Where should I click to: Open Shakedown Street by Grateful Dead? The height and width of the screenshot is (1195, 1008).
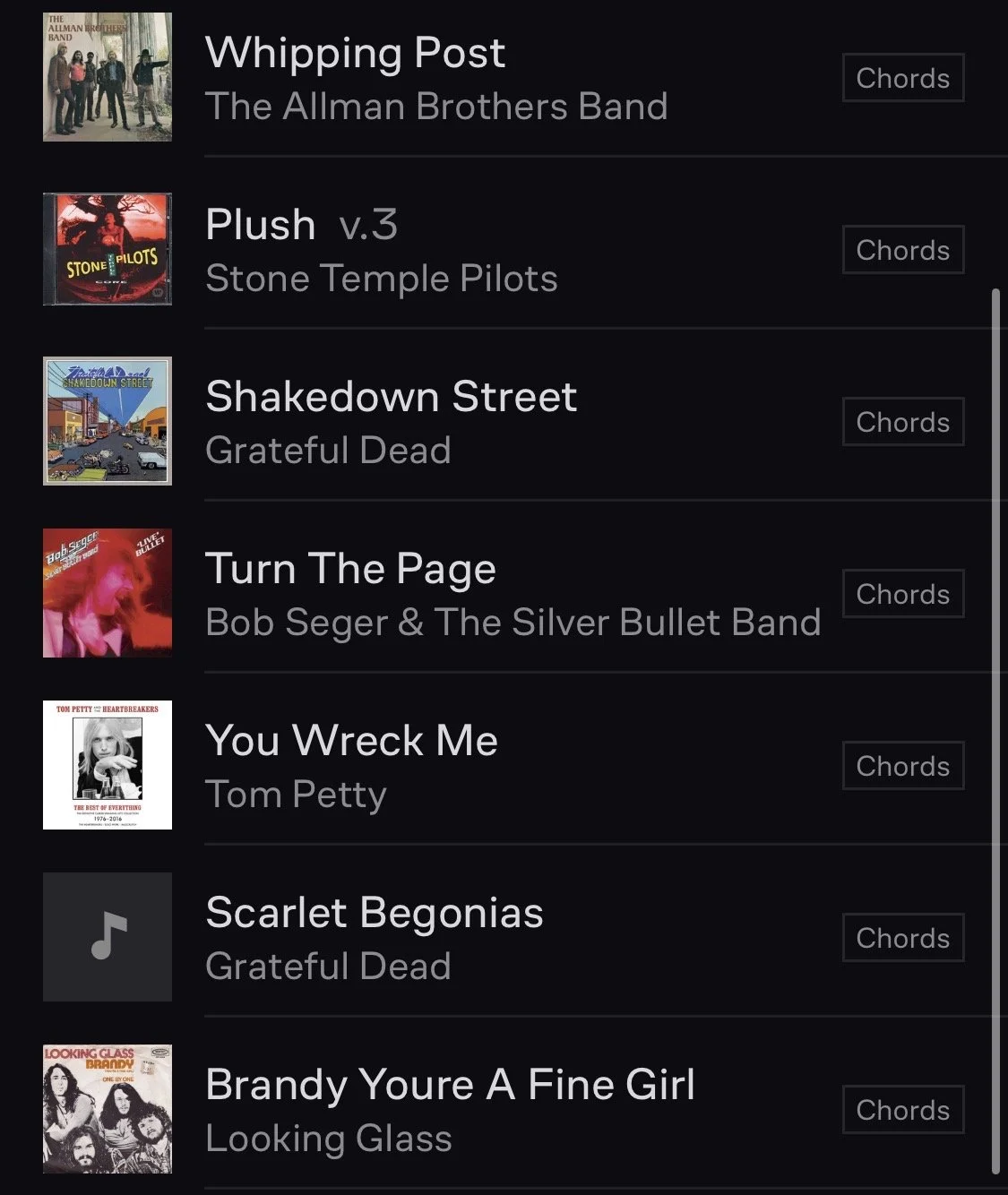pos(504,422)
